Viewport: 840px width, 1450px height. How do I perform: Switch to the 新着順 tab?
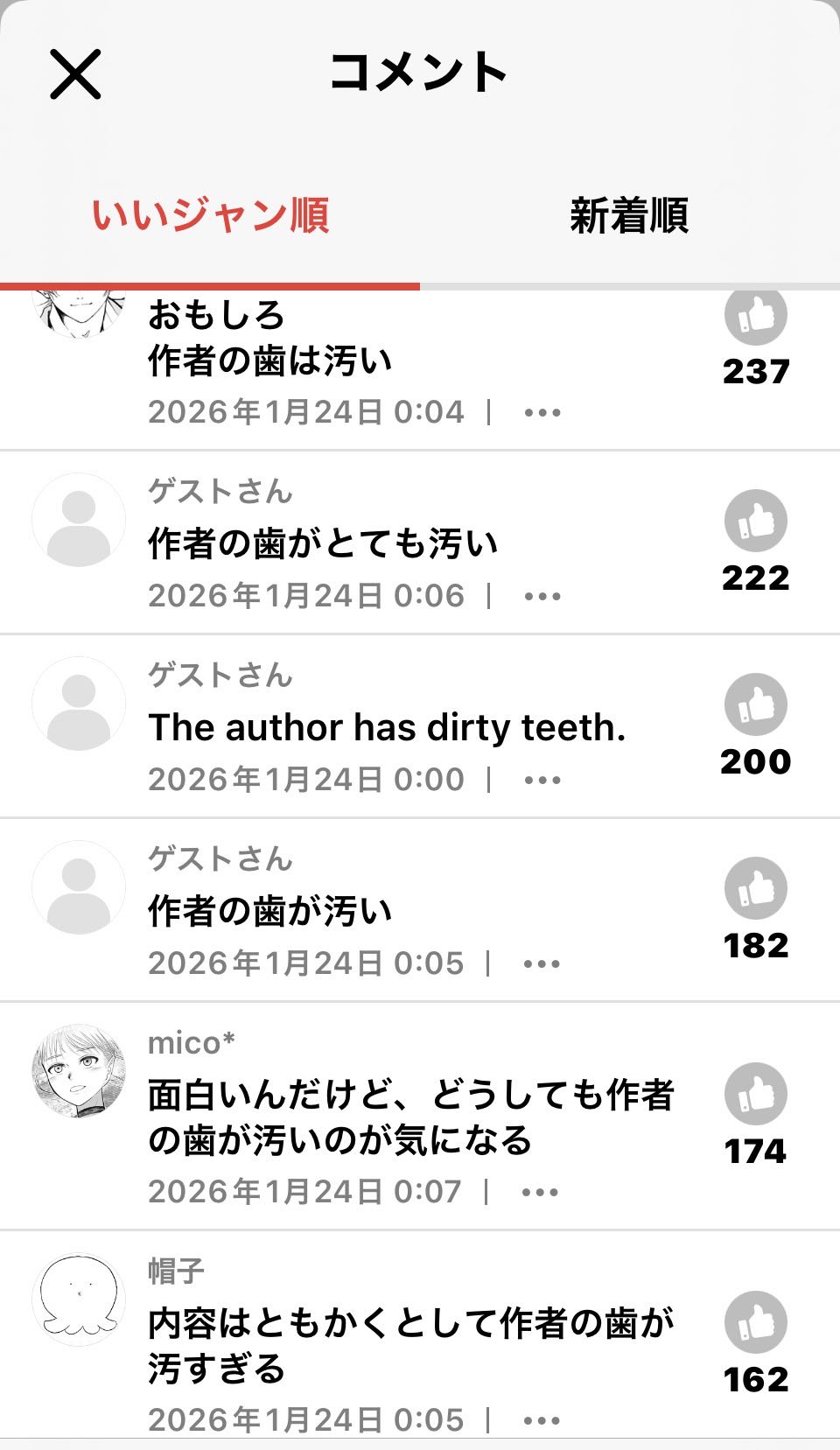pos(629,215)
